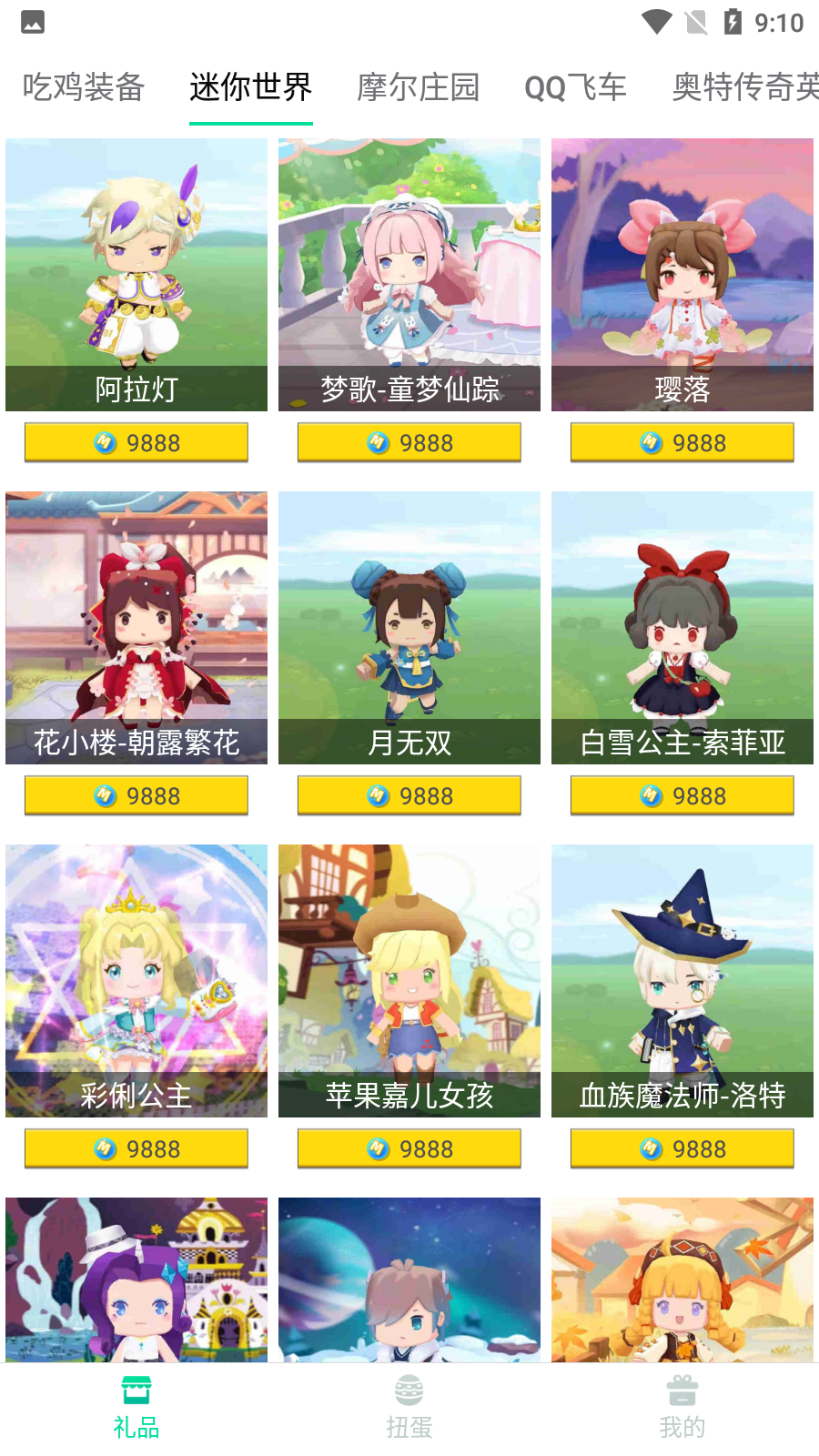Viewport: 819px width, 1456px height.
Task: Open the 月无双 skin card
Action: (409, 627)
